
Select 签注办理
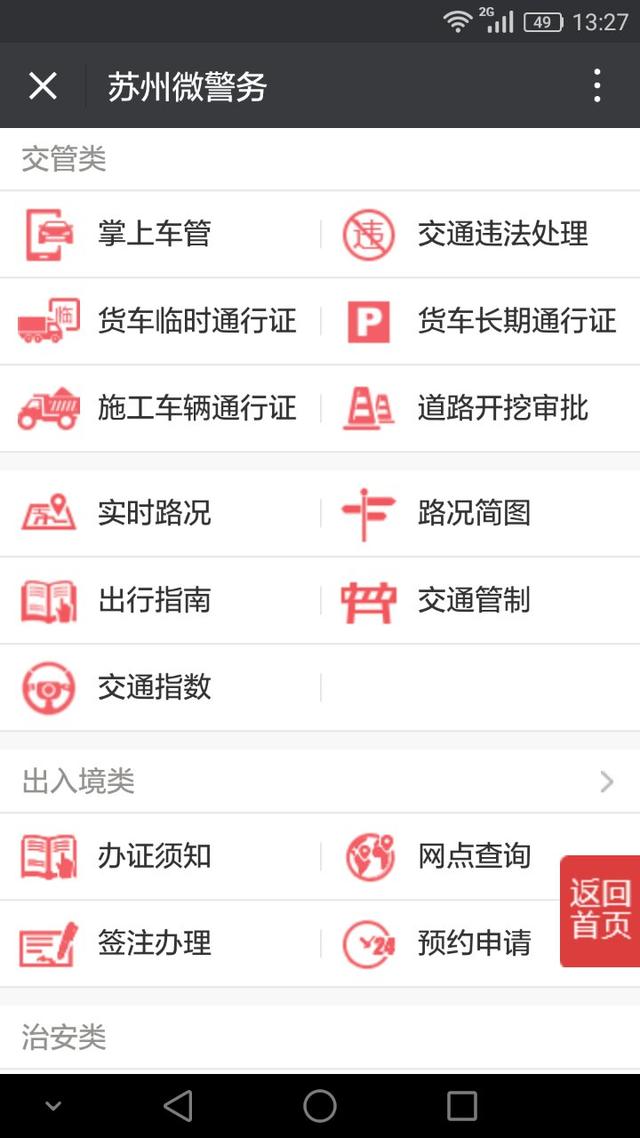[x=155, y=943]
